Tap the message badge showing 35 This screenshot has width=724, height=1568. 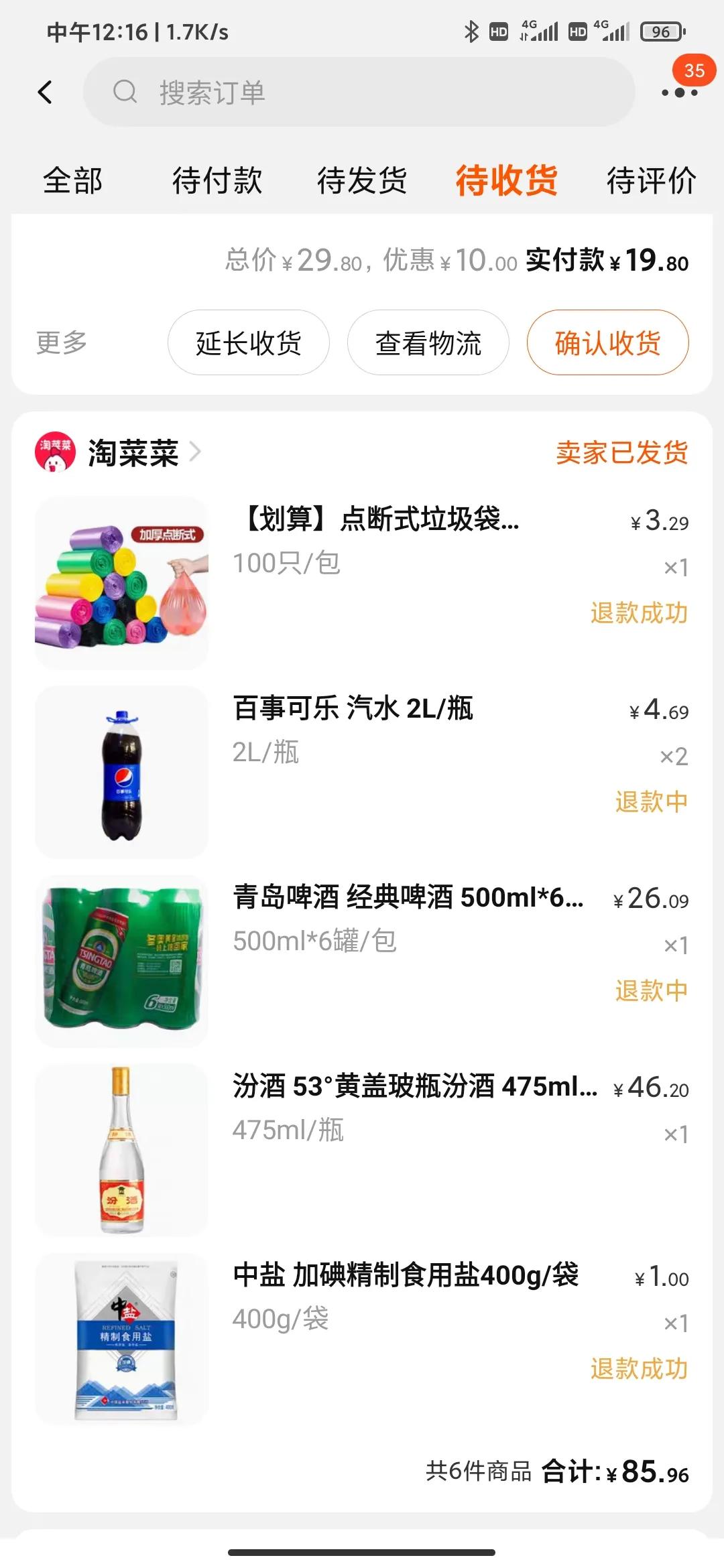(x=695, y=69)
